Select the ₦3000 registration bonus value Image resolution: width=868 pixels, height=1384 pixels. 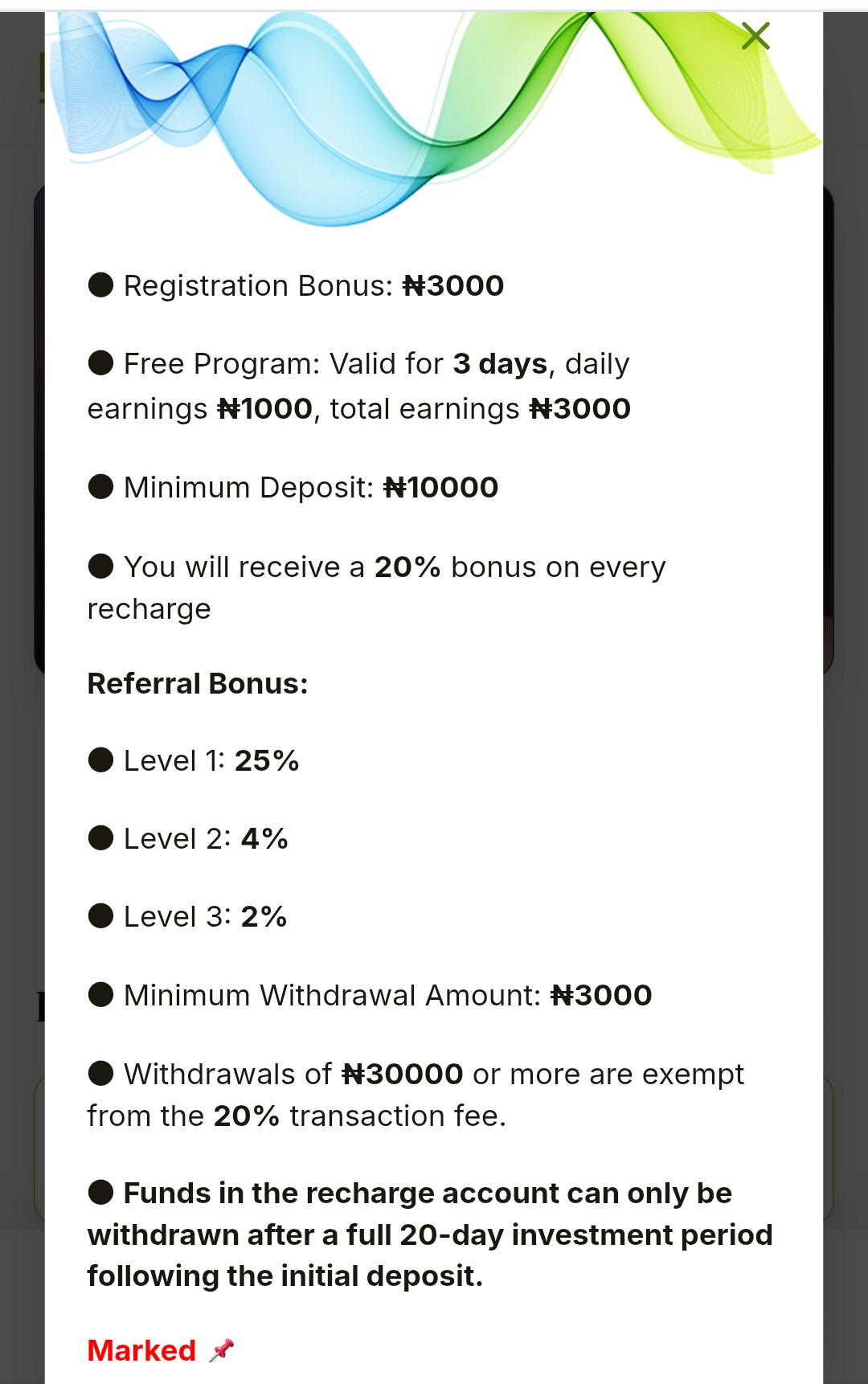click(x=452, y=285)
